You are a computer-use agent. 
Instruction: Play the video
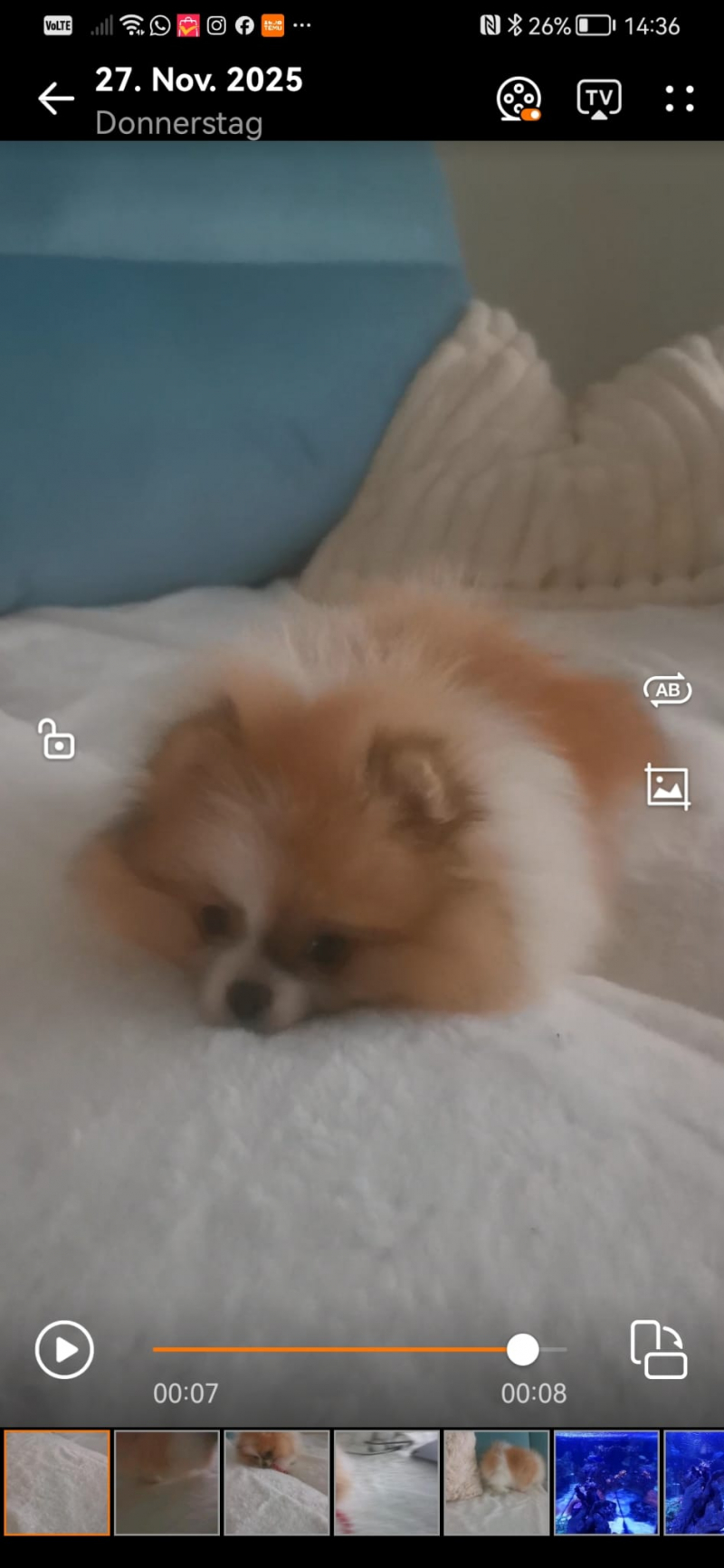pos(64,1349)
